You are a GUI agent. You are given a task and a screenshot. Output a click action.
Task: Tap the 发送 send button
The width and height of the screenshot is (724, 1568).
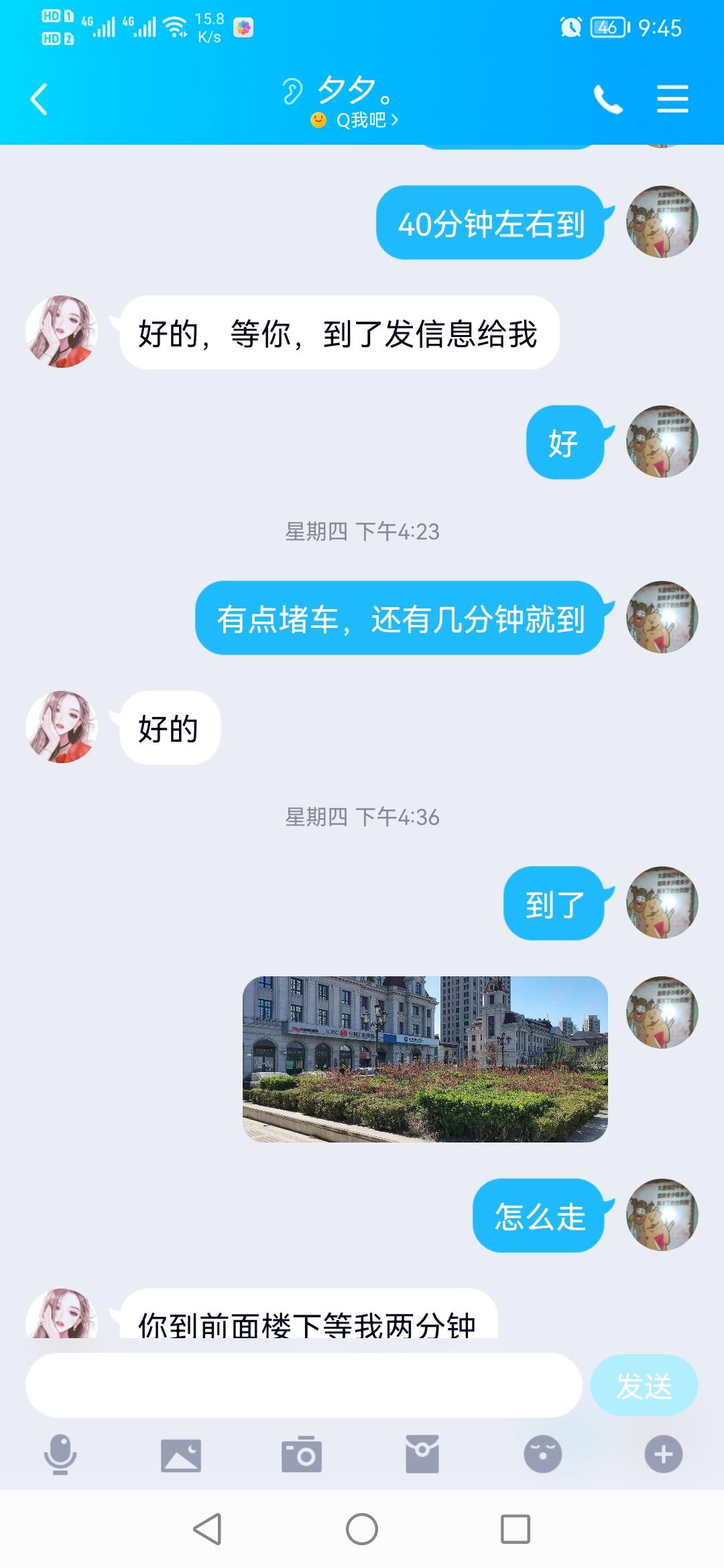pyautogui.click(x=644, y=1385)
